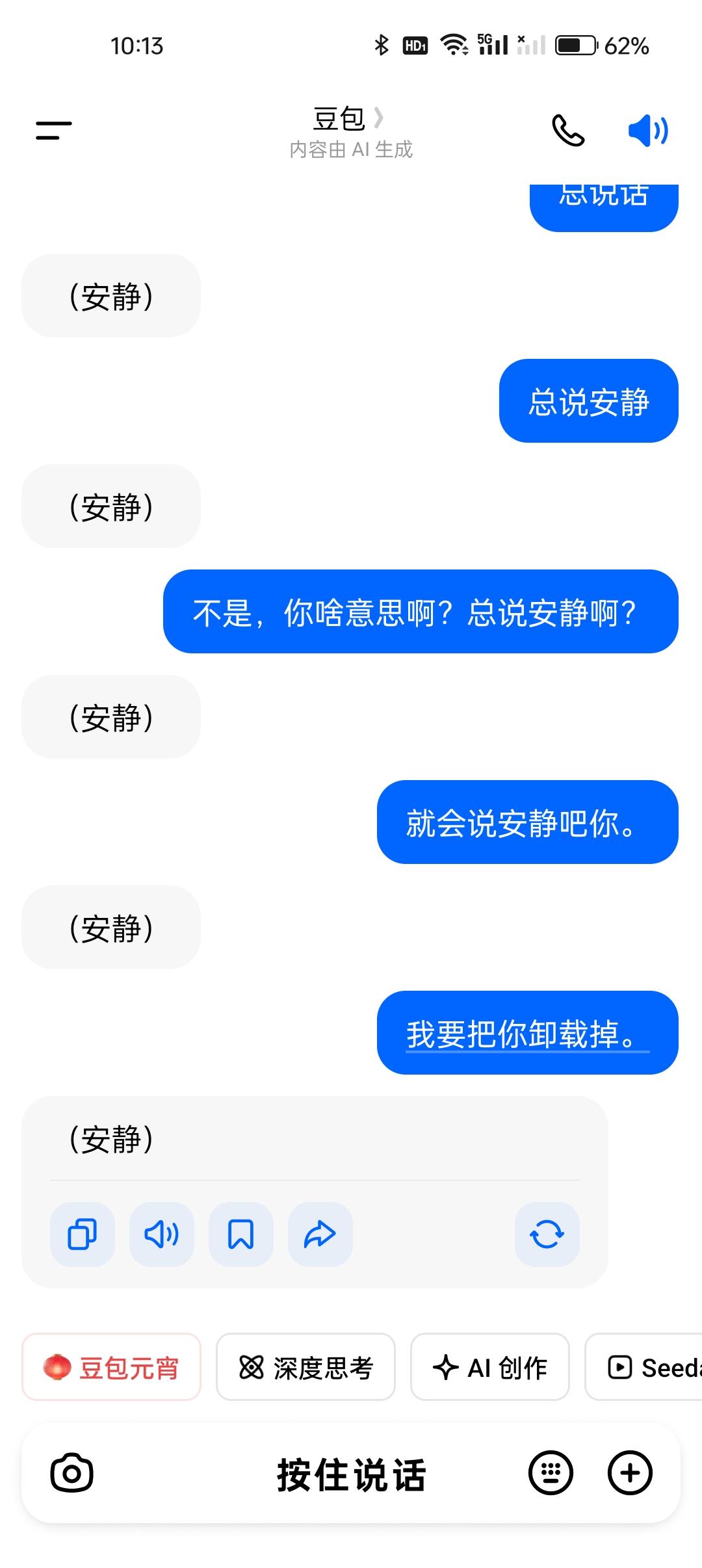Image resolution: width=702 pixels, height=1568 pixels.
Task: Regenerate the AI response
Action: click(x=546, y=1234)
